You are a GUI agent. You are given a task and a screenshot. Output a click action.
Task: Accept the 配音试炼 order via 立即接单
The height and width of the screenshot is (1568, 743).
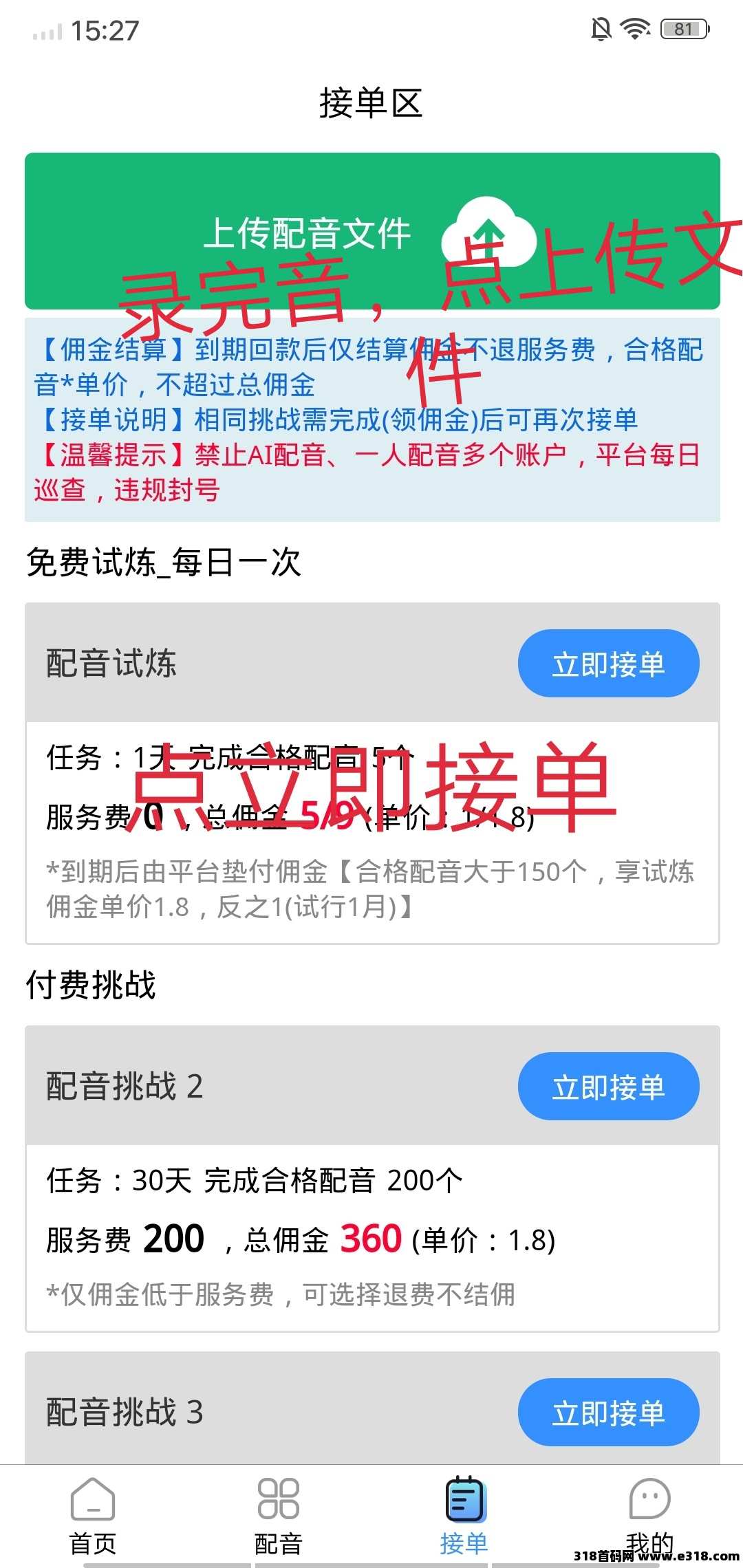(x=608, y=664)
